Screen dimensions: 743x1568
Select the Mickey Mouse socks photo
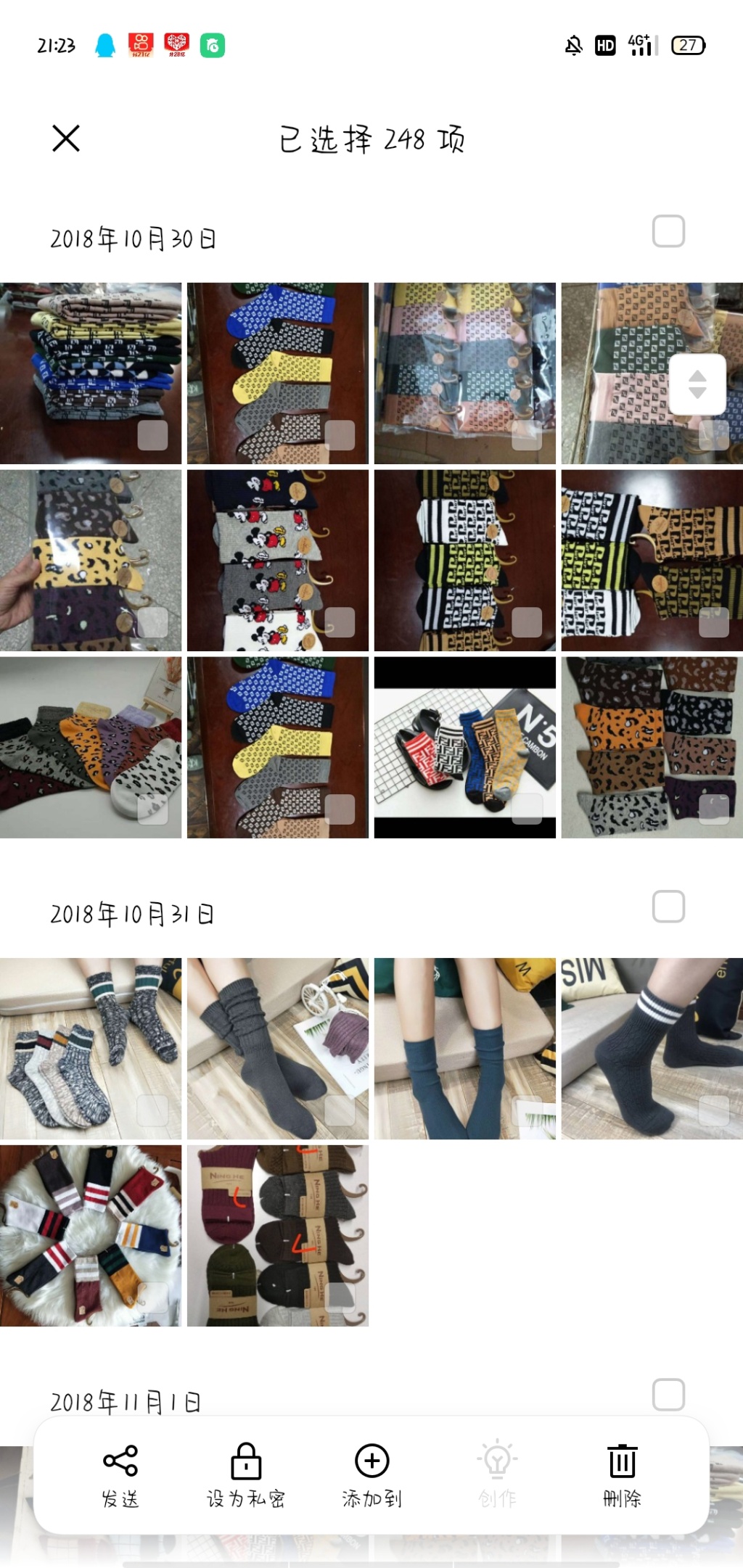pos(278,561)
